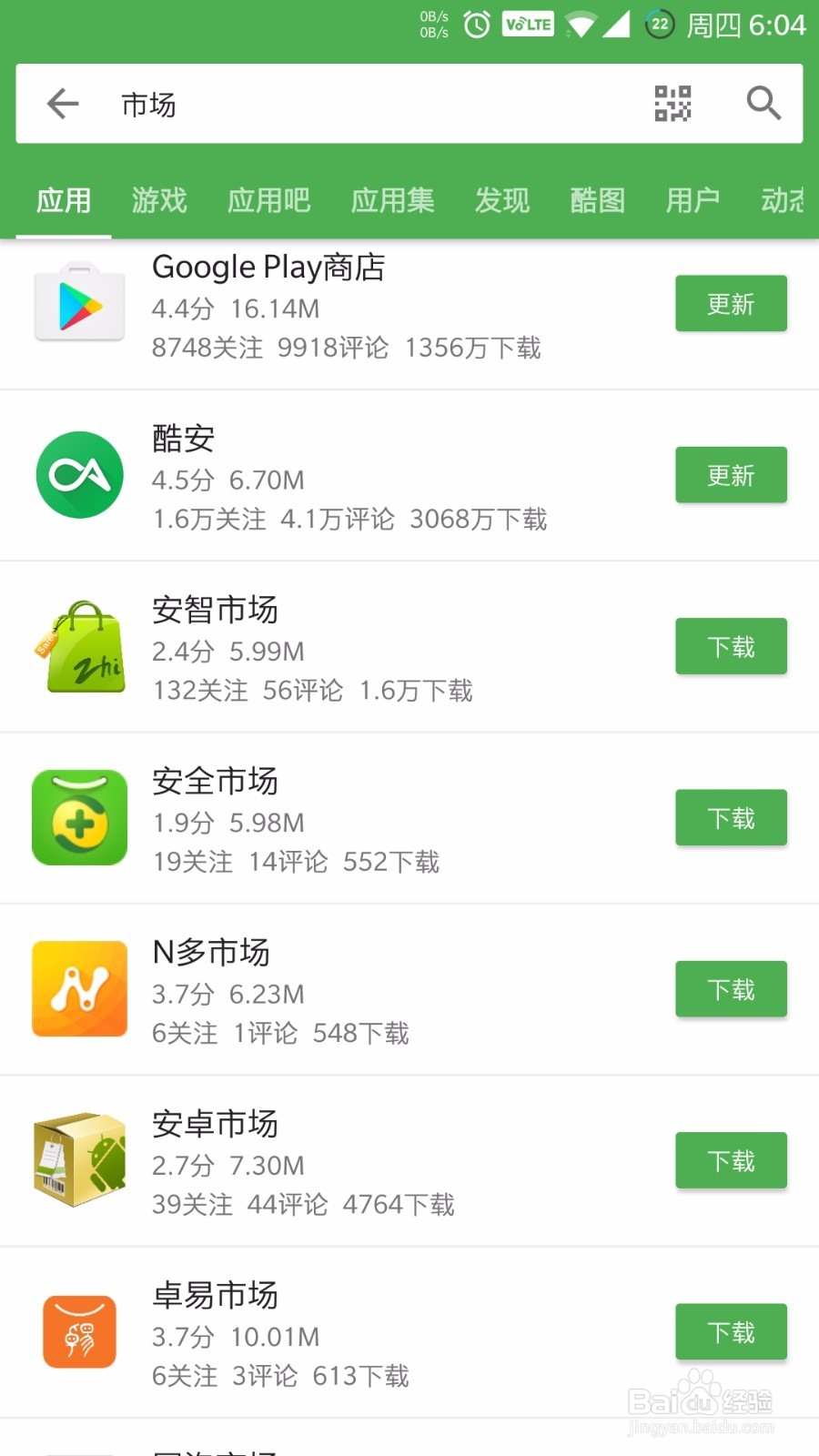Tap the 酷安 app icon
Screen dimensions: 819x1456
[x=79, y=474]
